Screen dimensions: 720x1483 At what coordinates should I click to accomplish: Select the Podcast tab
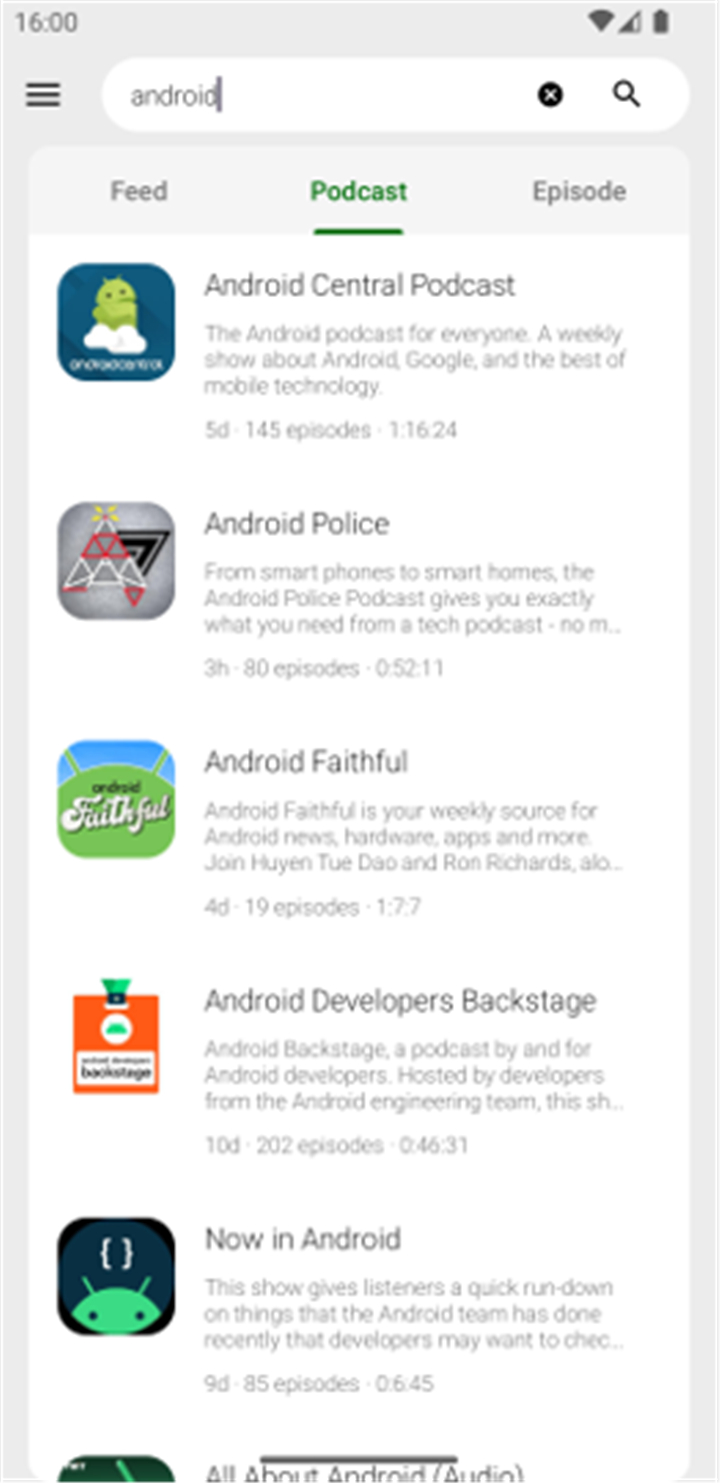pos(358,191)
